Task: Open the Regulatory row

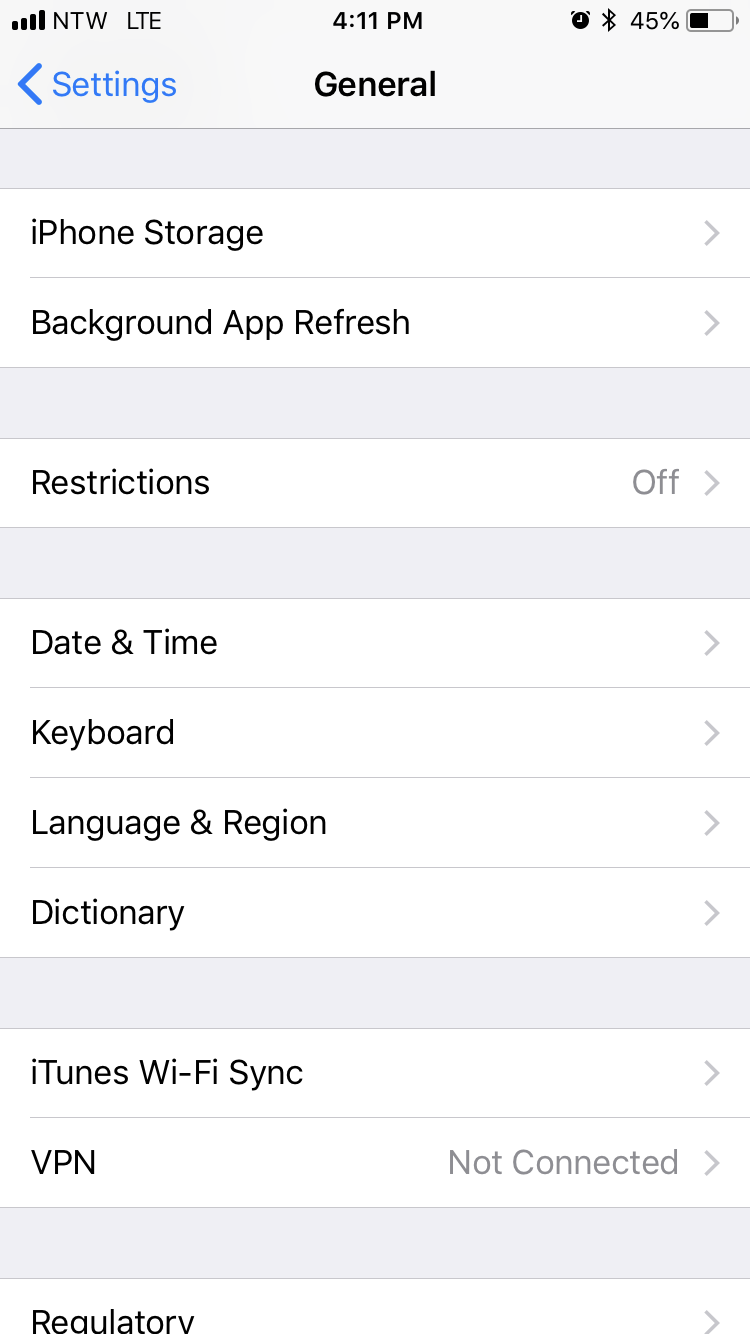Action: [x=375, y=1307]
